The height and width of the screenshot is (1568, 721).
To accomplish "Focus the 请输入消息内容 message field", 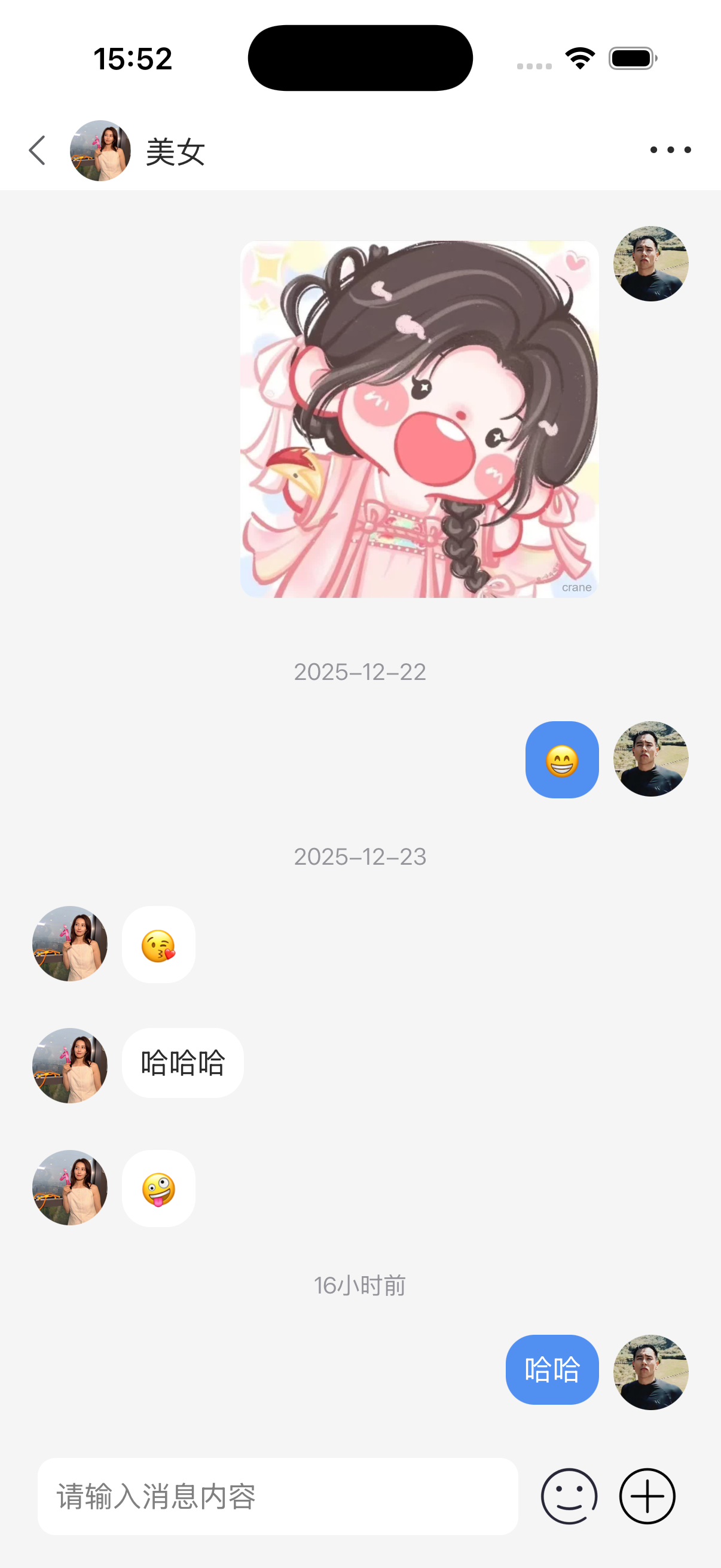I will click(x=277, y=1496).
